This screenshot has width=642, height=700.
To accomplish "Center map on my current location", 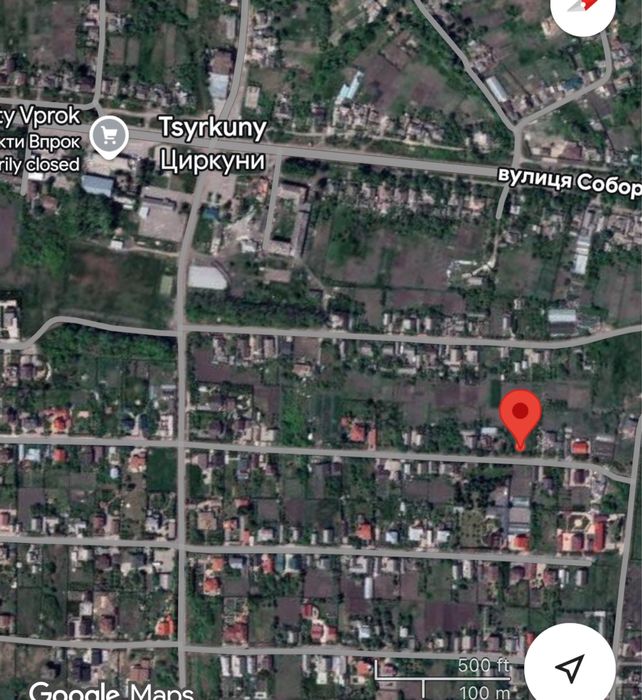I will (x=570, y=667).
